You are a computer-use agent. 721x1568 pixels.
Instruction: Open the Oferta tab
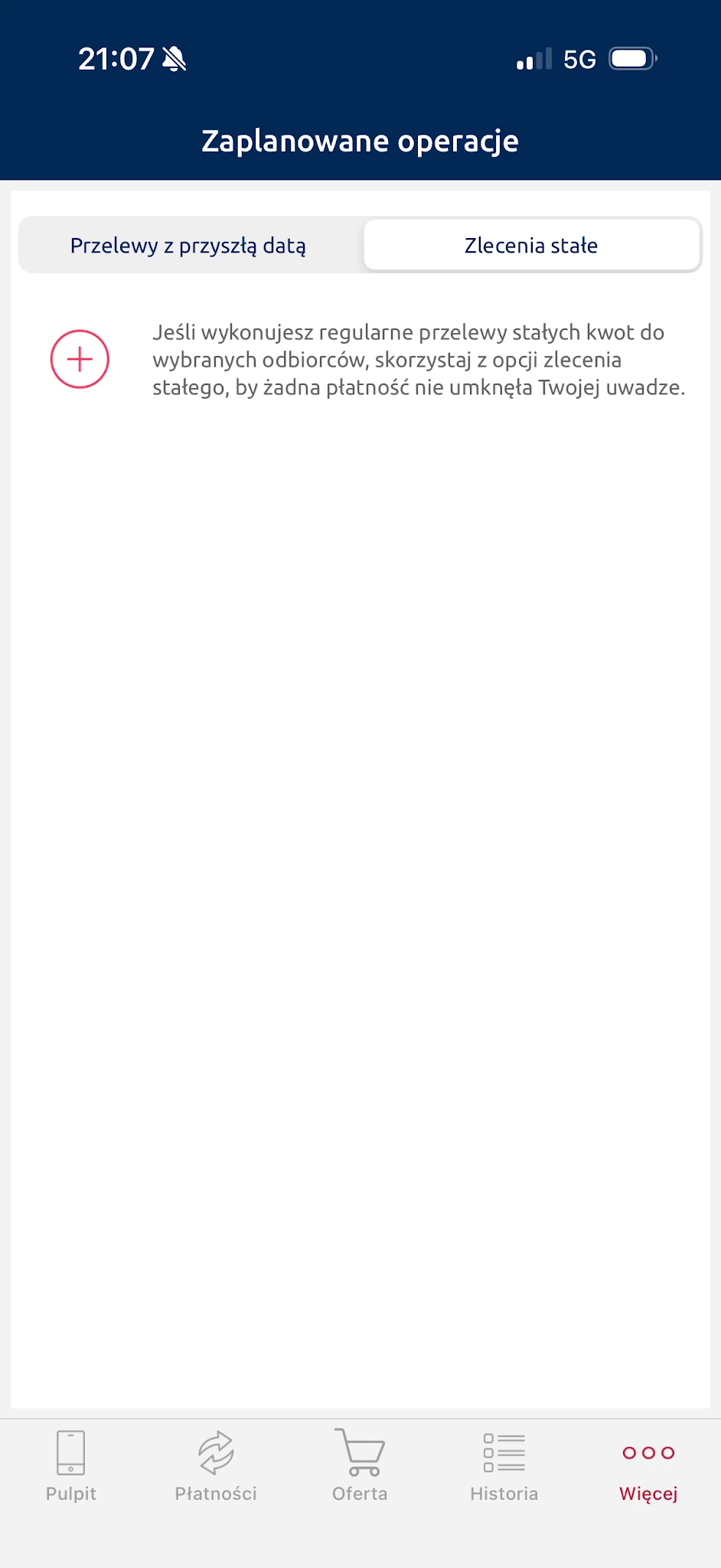(360, 1466)
